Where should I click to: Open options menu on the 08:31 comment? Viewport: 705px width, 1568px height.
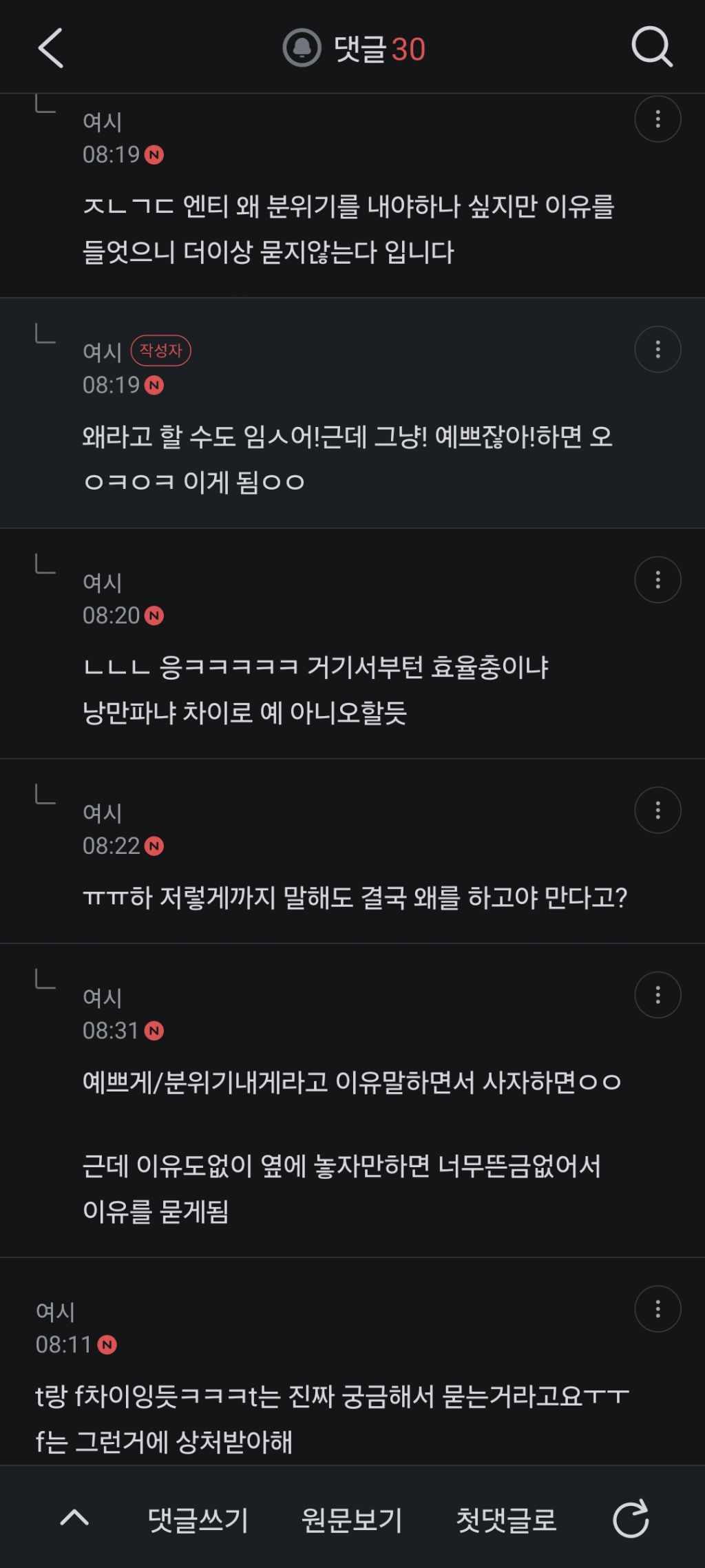coord(657,995)
